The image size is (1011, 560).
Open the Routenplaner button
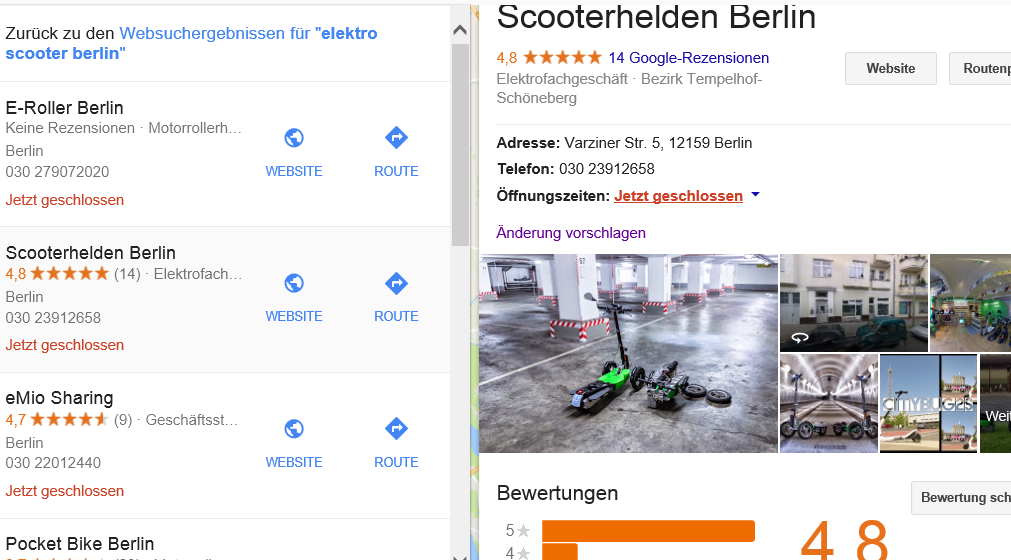click(x=983, y=69)
